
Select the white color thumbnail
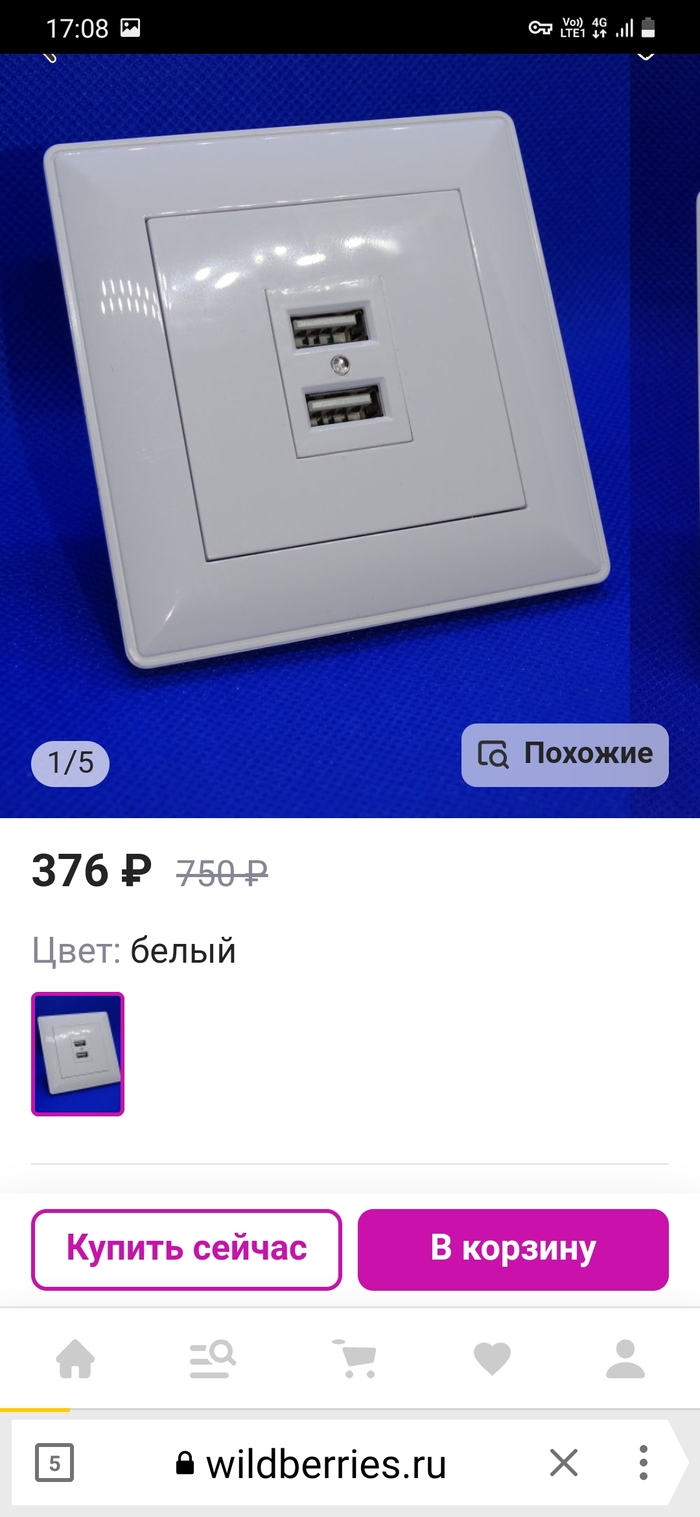(x=78, y=1053)
